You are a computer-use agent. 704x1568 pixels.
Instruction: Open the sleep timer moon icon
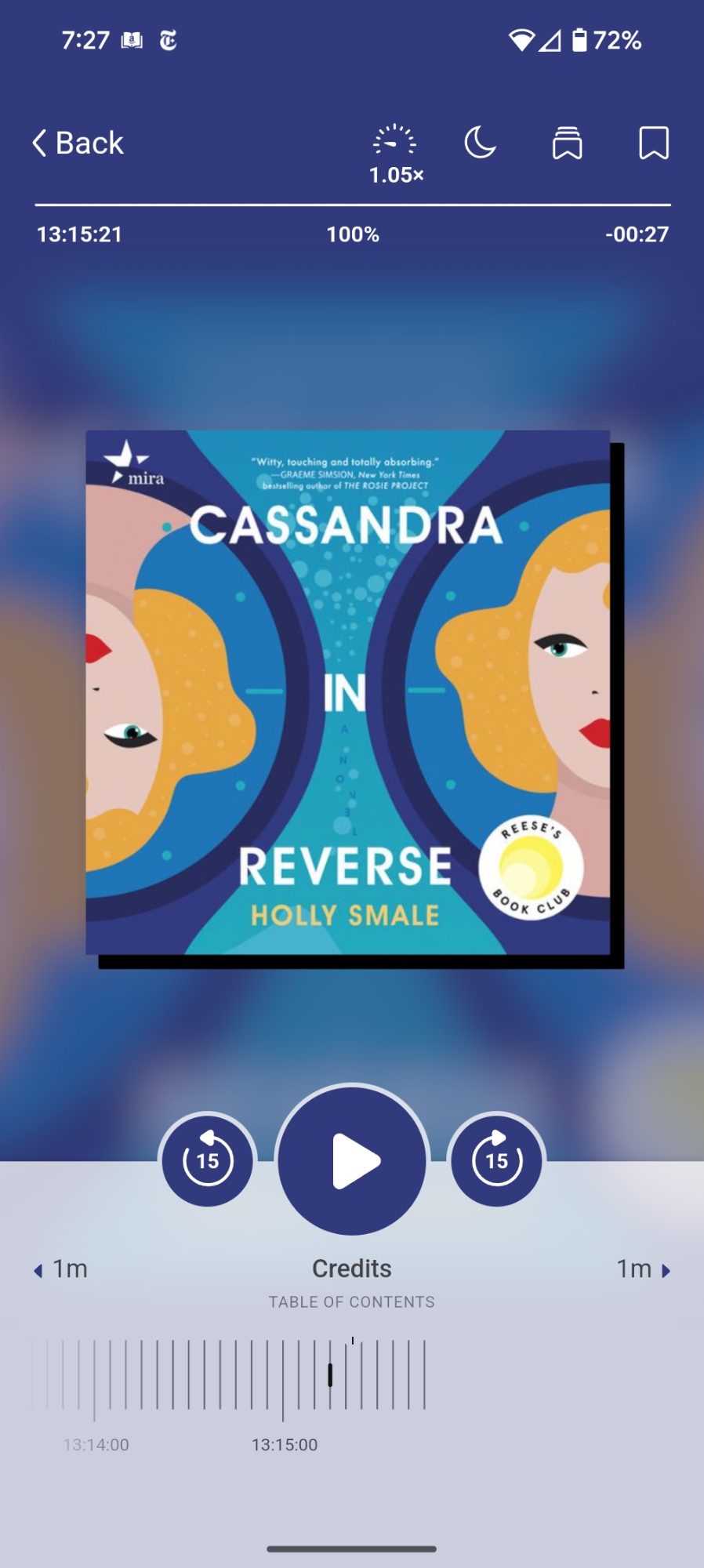[480, 143]
